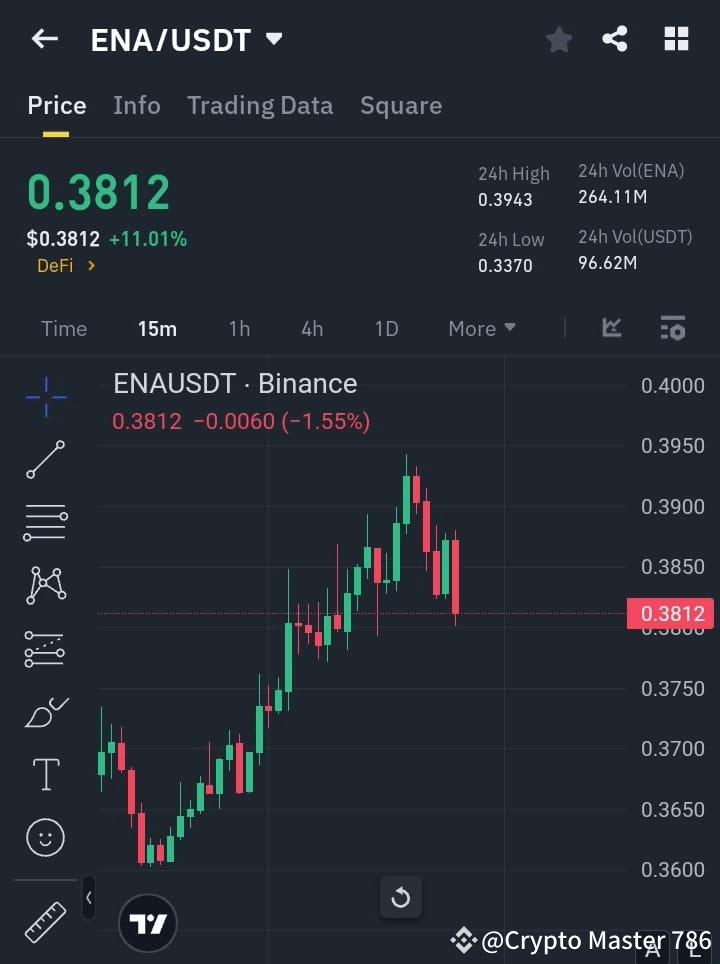720x964 pixels.
Task: Collapse the drawing tools sidebar
Action: pos(88,898)
